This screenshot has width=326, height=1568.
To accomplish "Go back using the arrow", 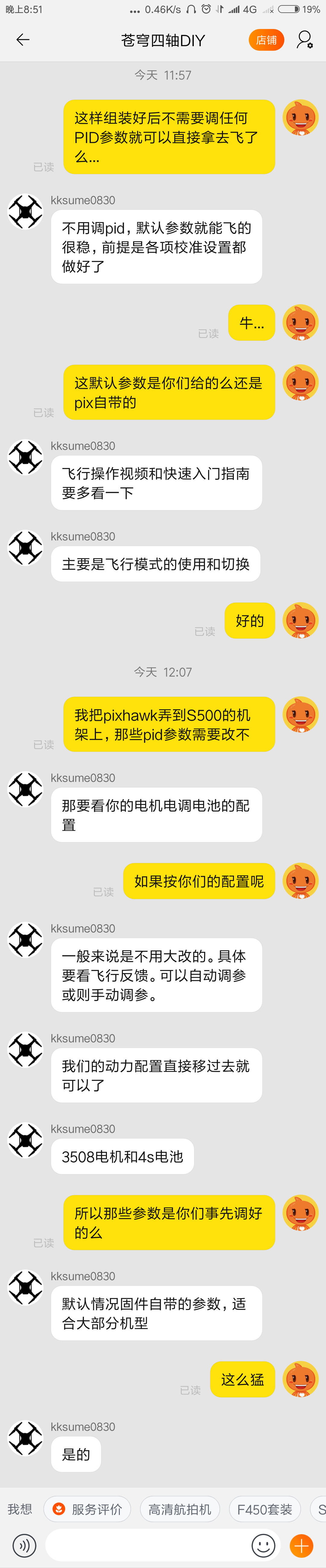I will click(x=23, y=40).
